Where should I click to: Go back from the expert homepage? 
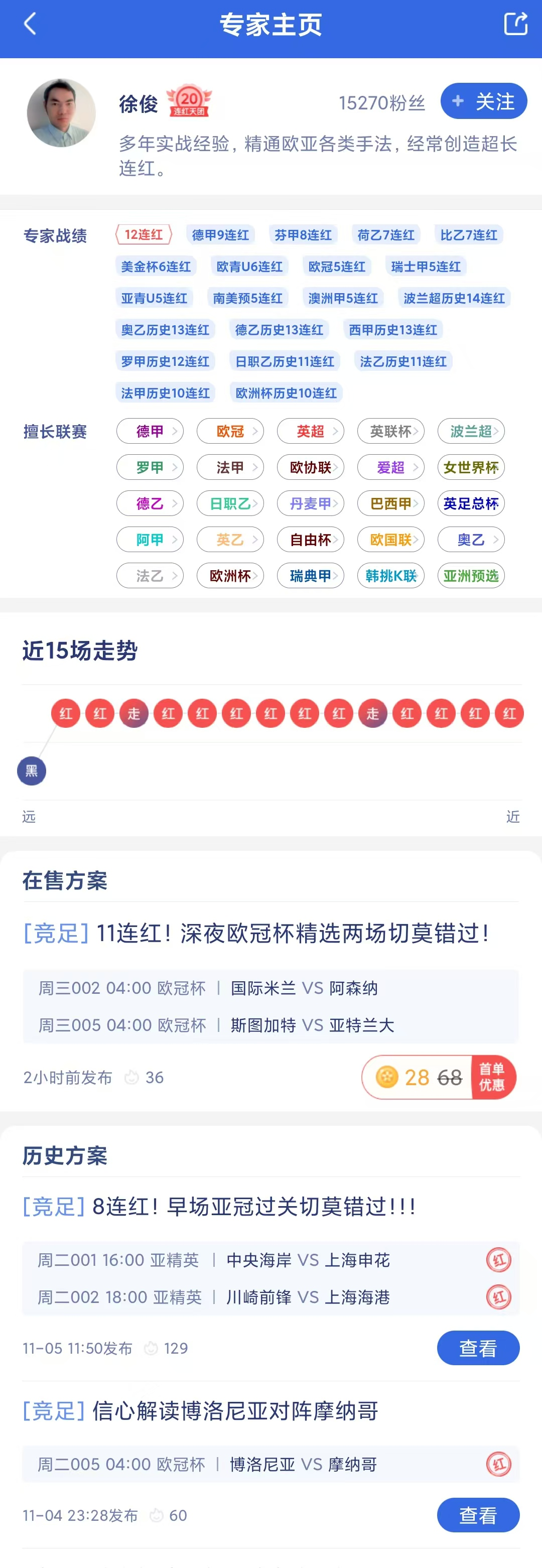[30, 25]
